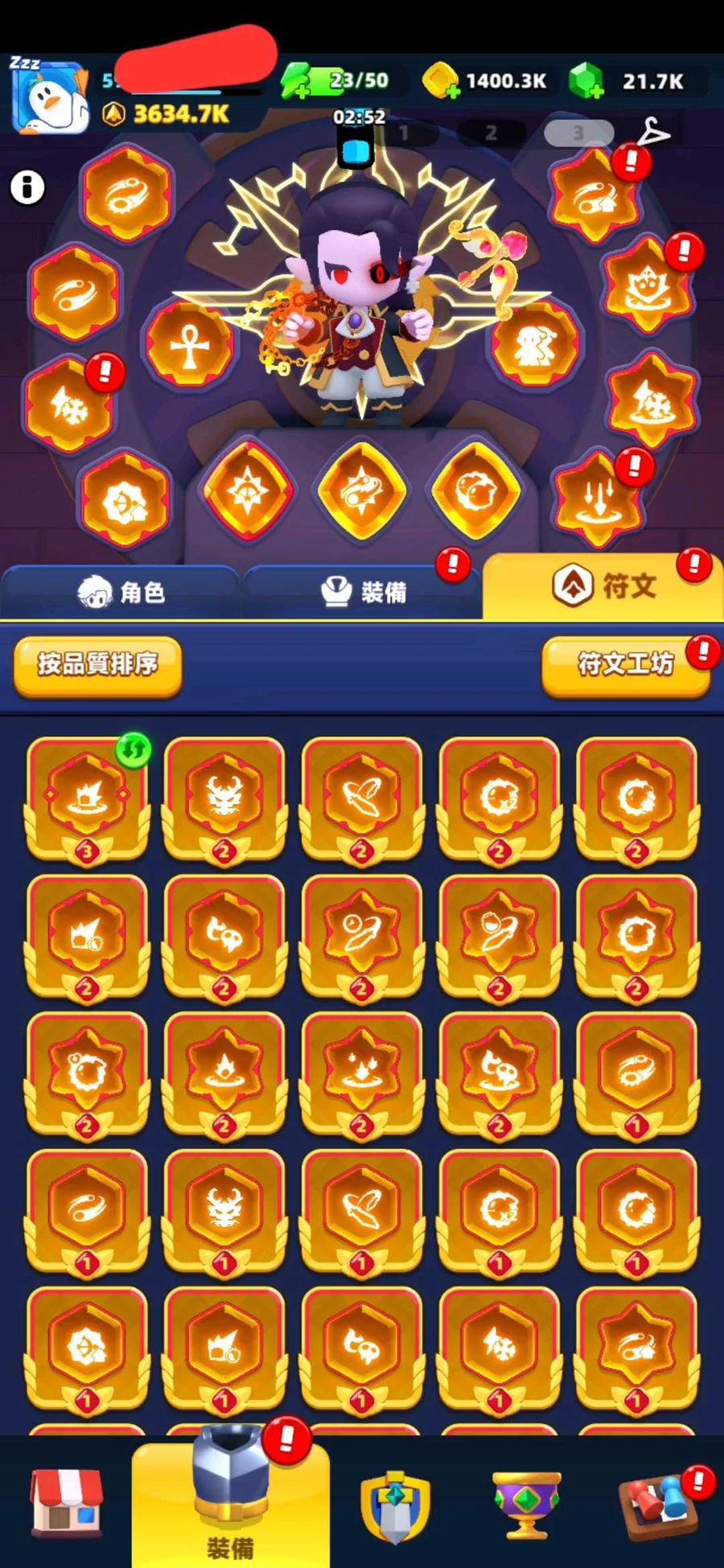The width and height of the screenshot is (724, 1568).
Task: Open the penguin player avatar
Action: tap(48, 98)
